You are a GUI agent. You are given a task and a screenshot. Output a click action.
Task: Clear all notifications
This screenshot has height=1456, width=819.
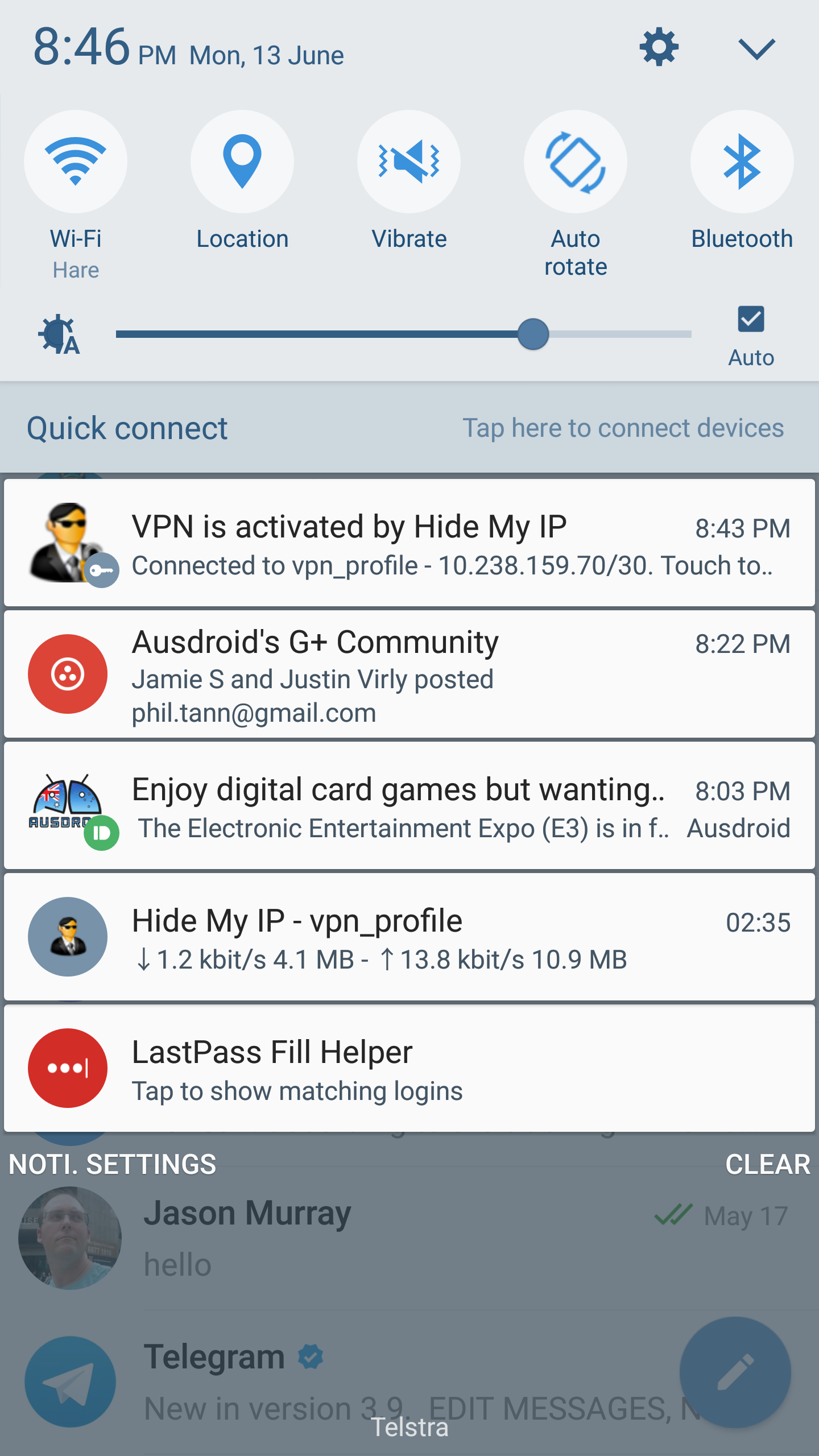pyautogui.click(x=767, y=1164)
